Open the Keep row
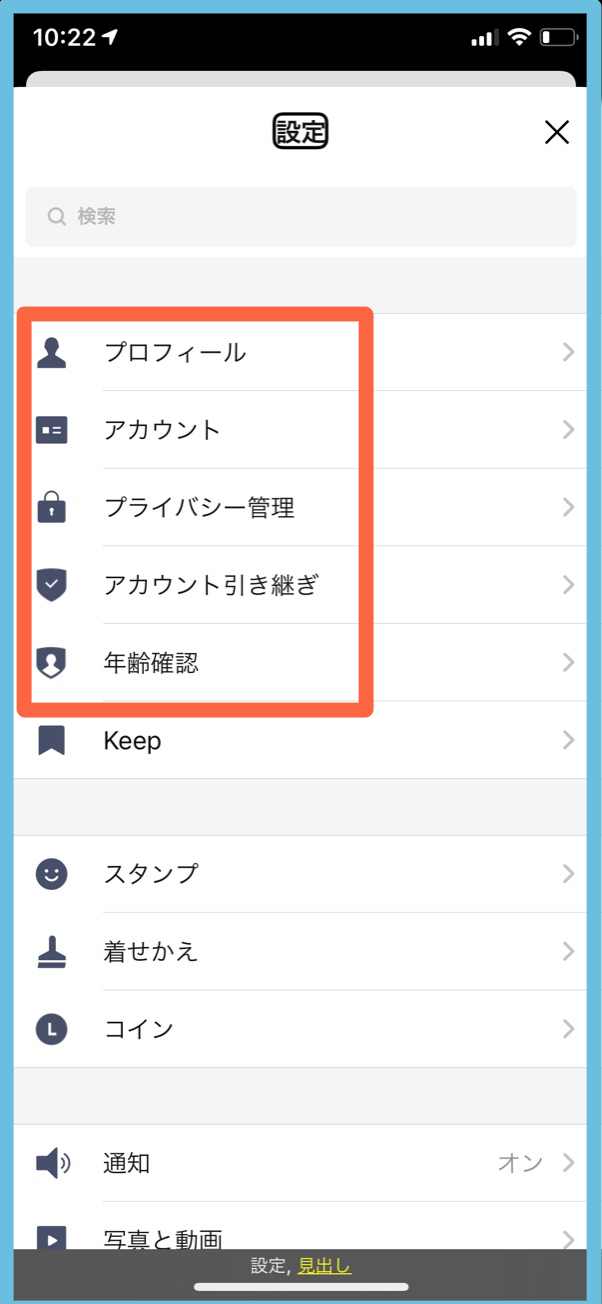602x1304 pixels. (x=301, y=740)
